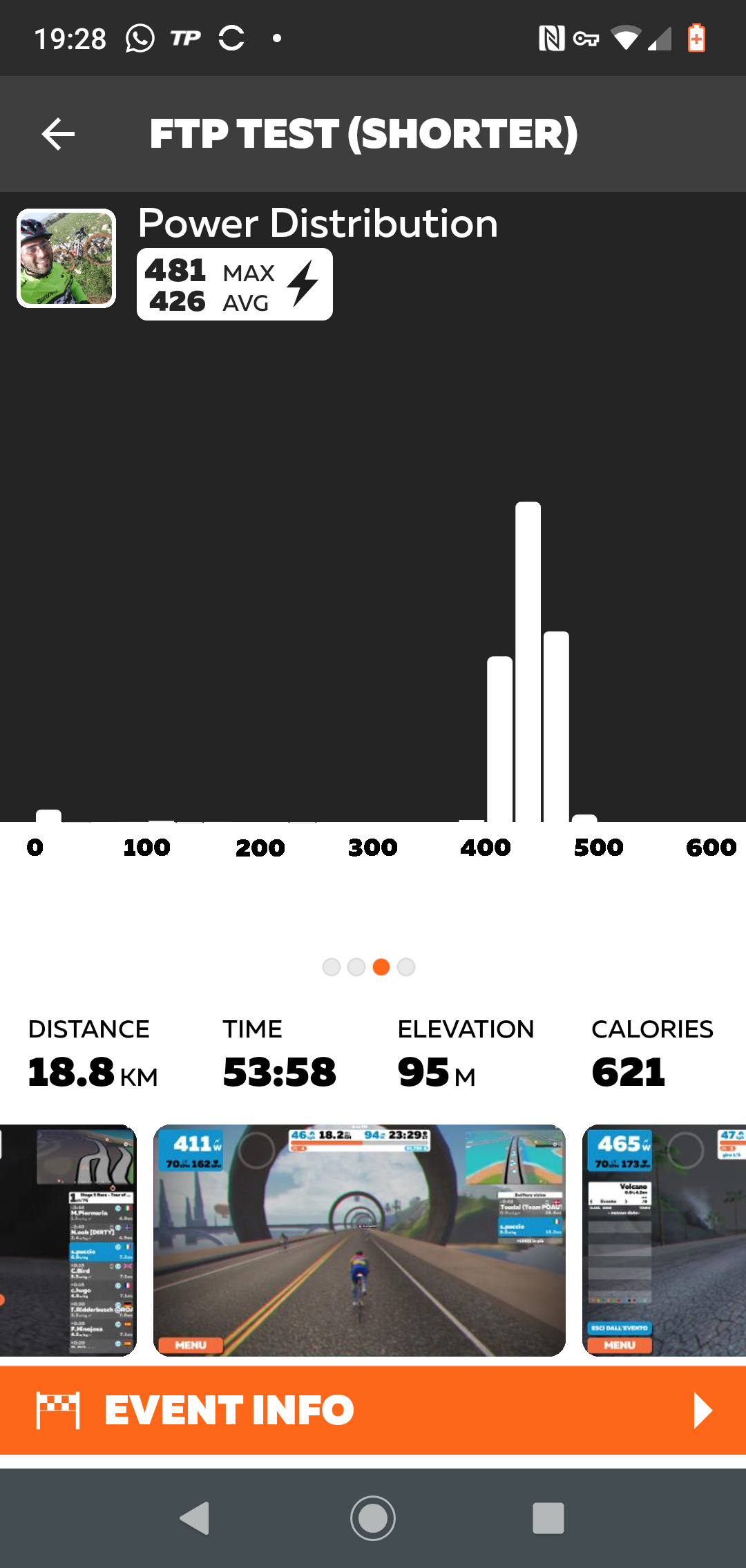Open the recent apps view

point(548,1518)
